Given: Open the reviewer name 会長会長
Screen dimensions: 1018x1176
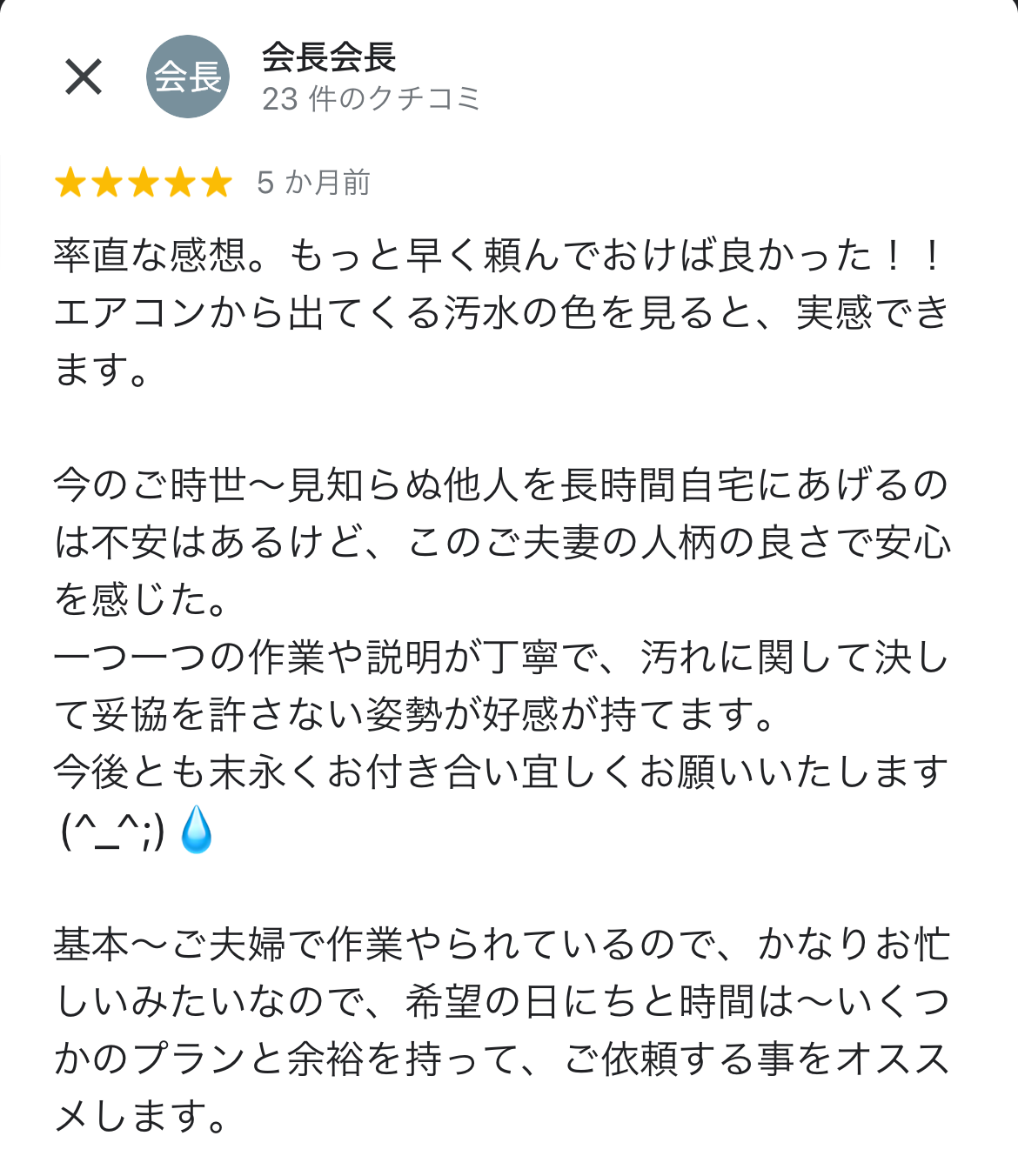Looking at the screenshot, I should pos(326,61).
